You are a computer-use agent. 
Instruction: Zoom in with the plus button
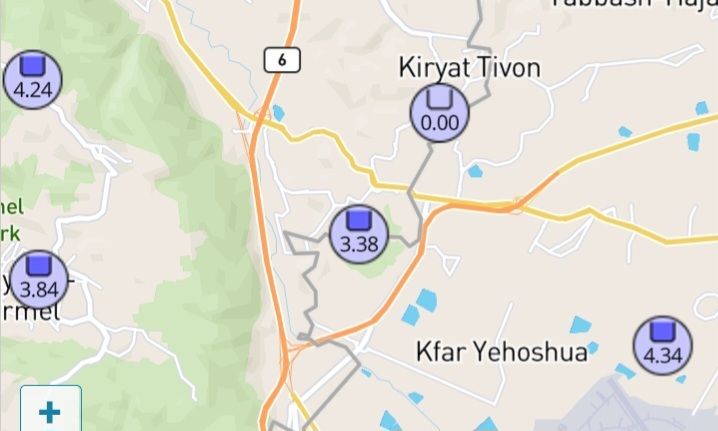click(x=49, y=411)
